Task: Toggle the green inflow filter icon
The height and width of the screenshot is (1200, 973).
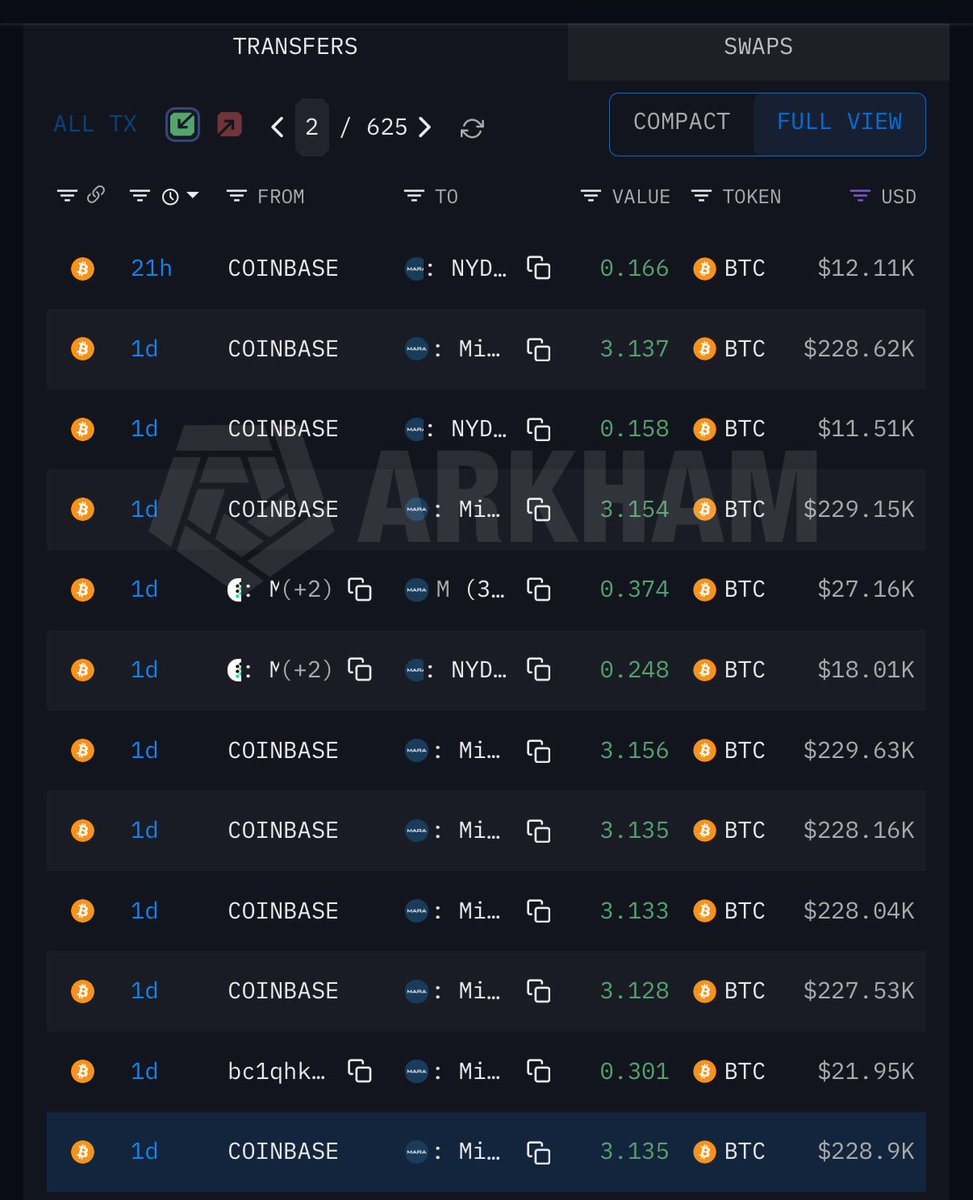Action: coord(182,125)
